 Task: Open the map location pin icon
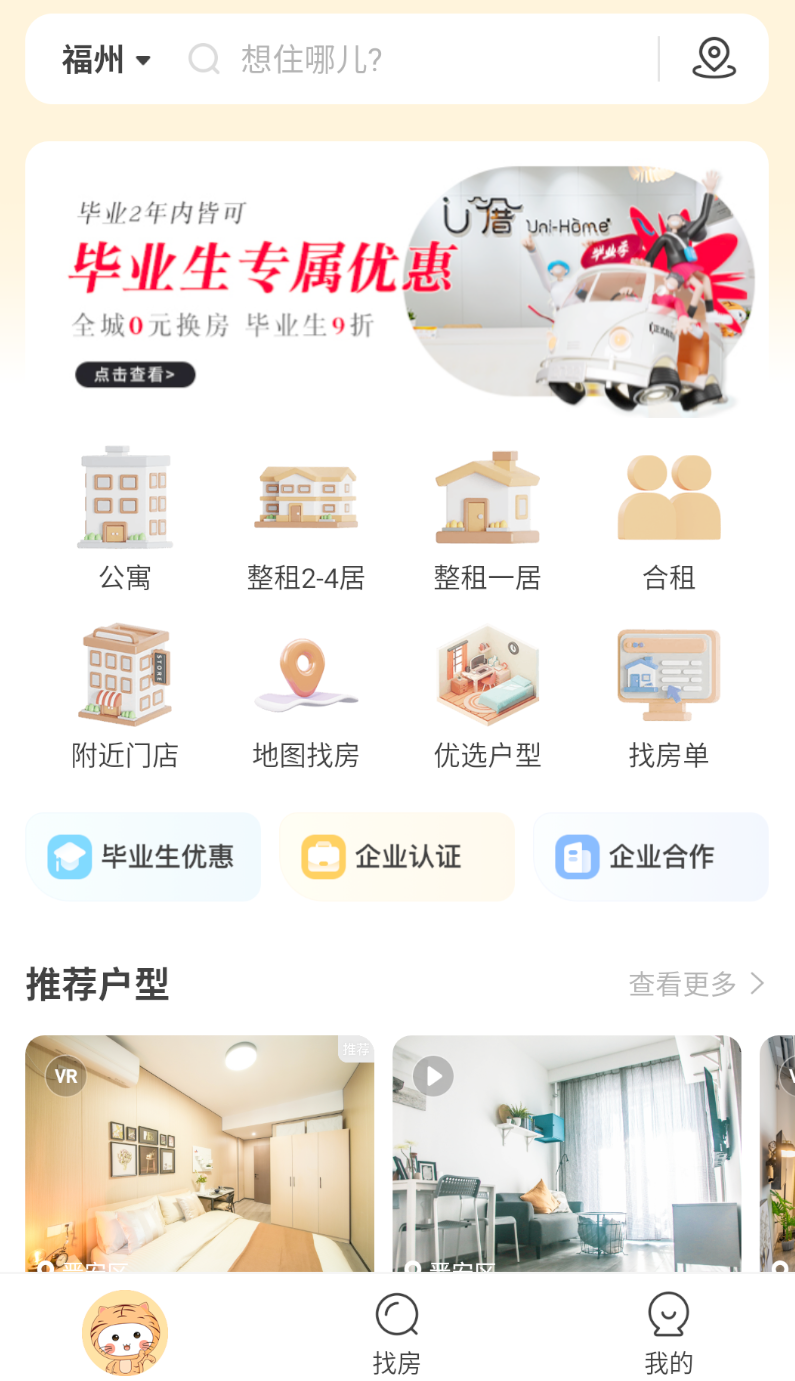coord(714,59)
